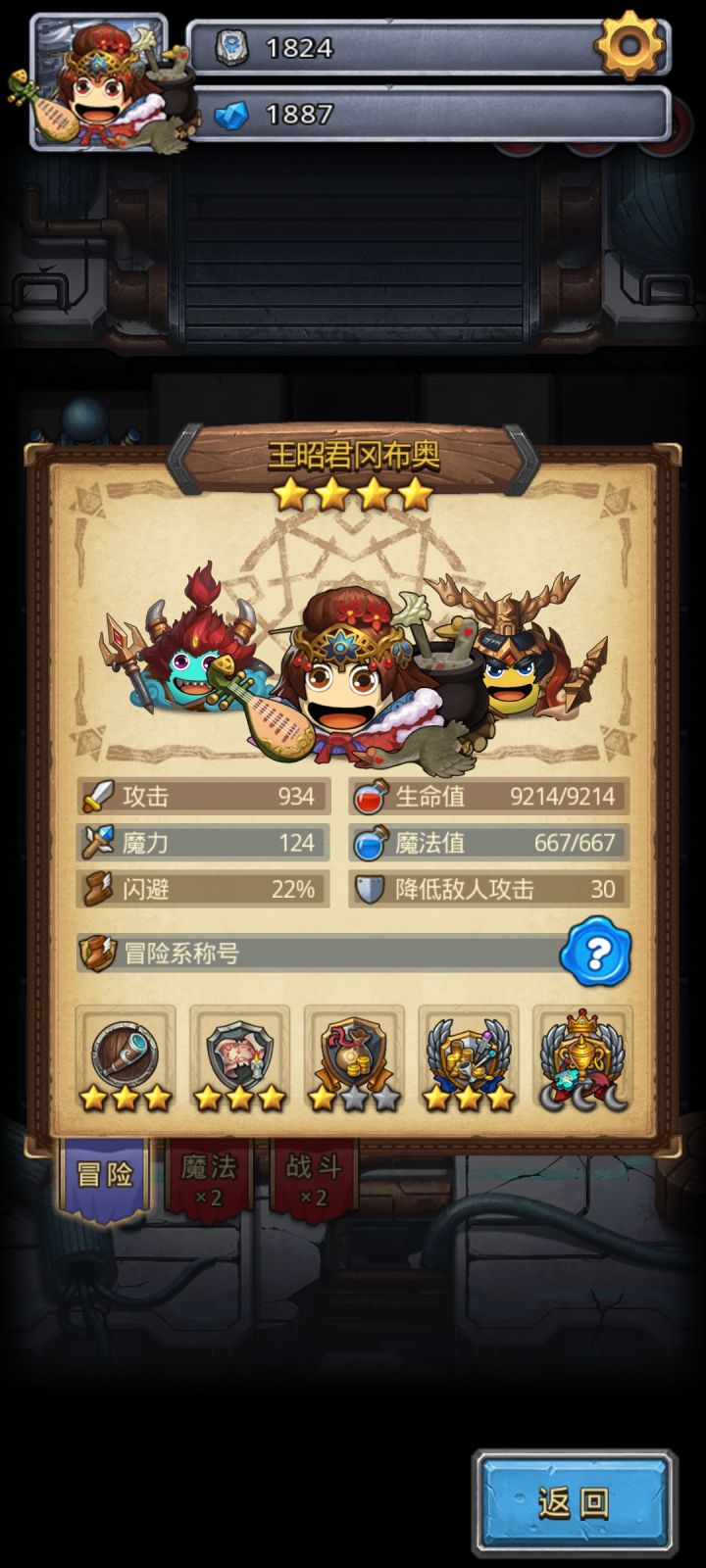
Task: Click the red potion icon for 生命值
Action: 371,797
